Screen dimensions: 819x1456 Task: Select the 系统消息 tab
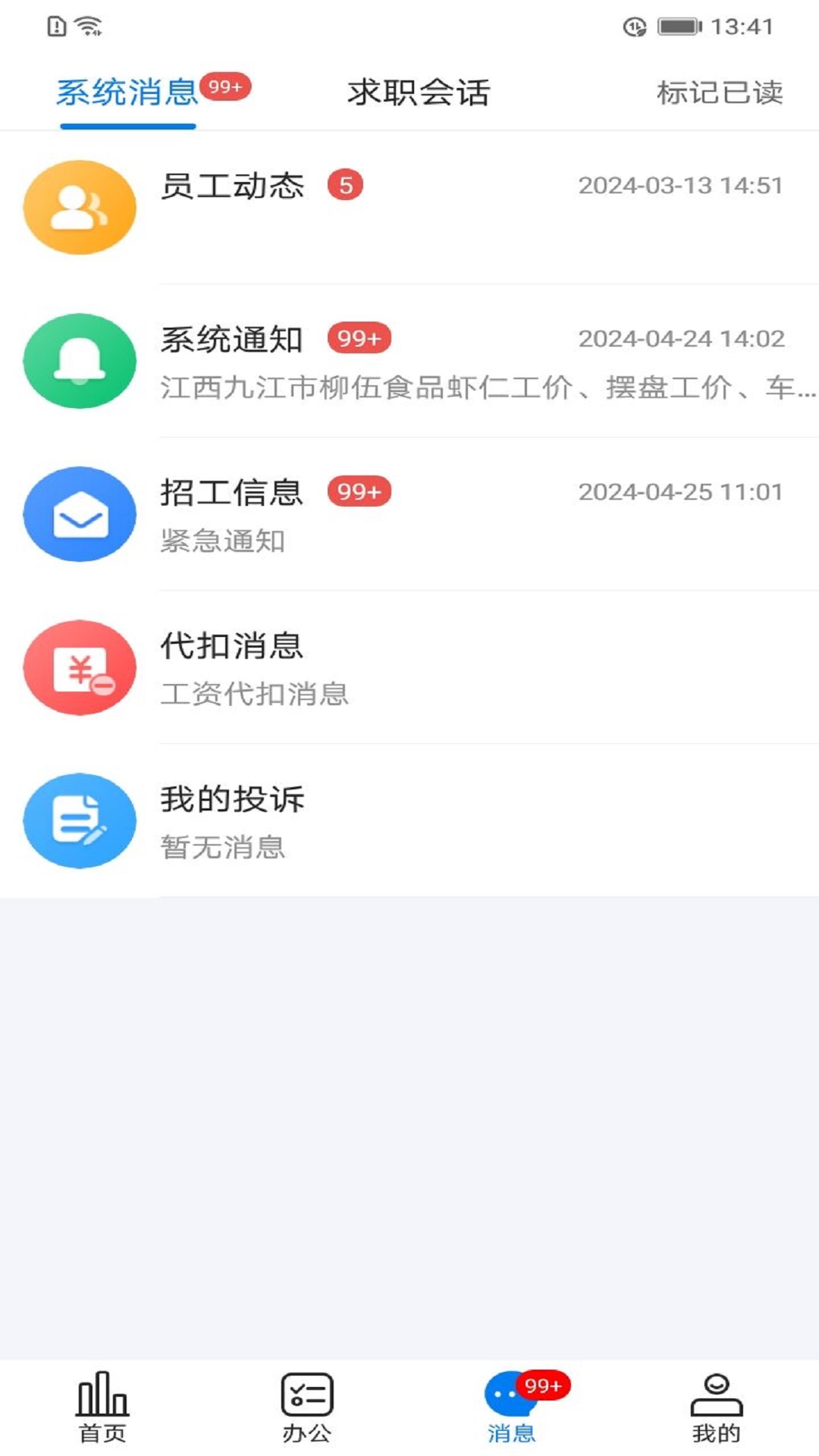click(x=126, y=93)
